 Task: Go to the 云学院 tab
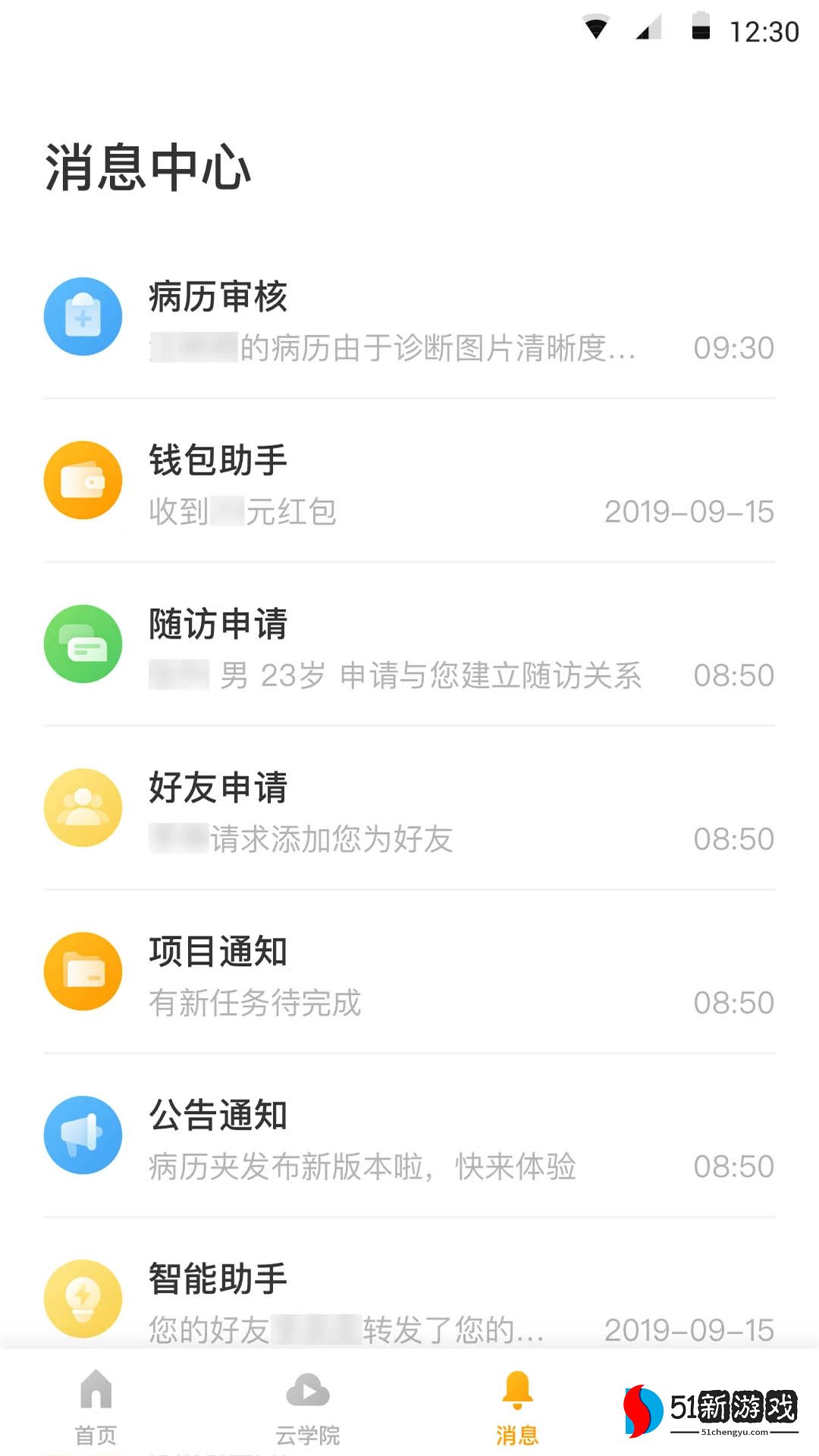[x=307, y=1407]
